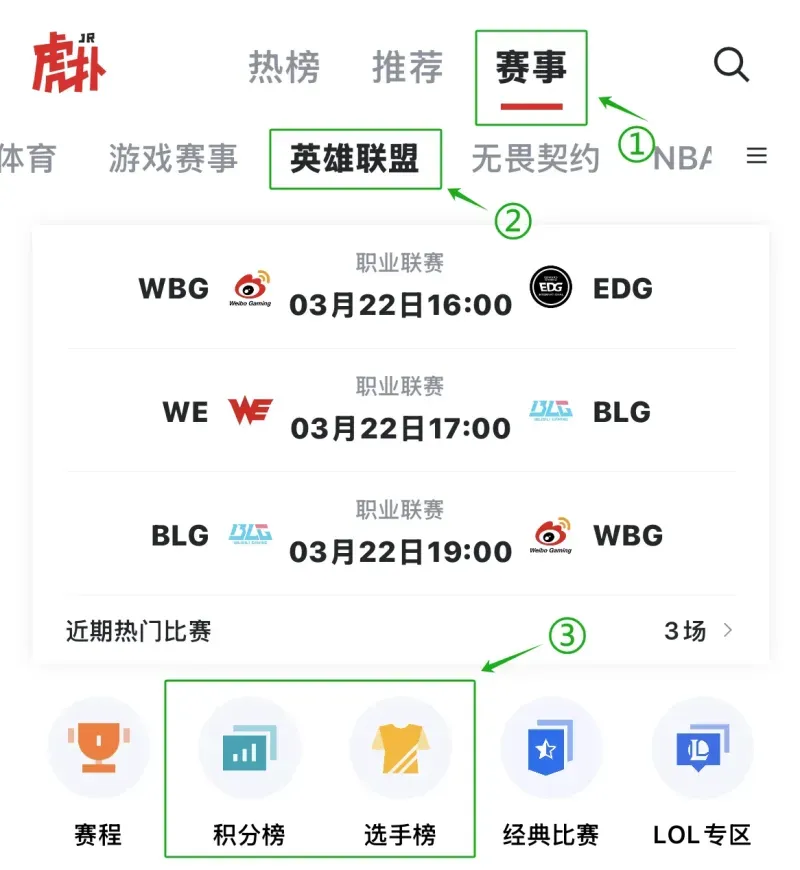Select the WE team logo
Image resolution: width=800 pixels, height=870 pixels.
pyautogui.click(x=249, y=412)
